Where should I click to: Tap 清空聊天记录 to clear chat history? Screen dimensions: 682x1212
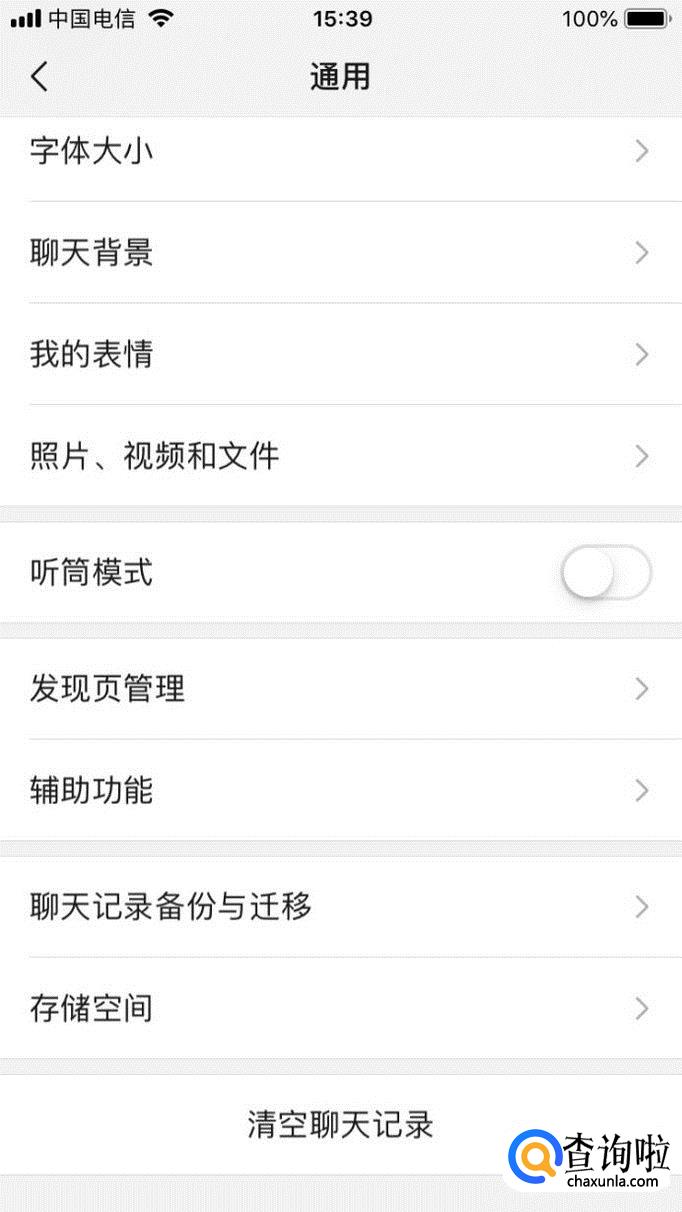coord(340,1124)
